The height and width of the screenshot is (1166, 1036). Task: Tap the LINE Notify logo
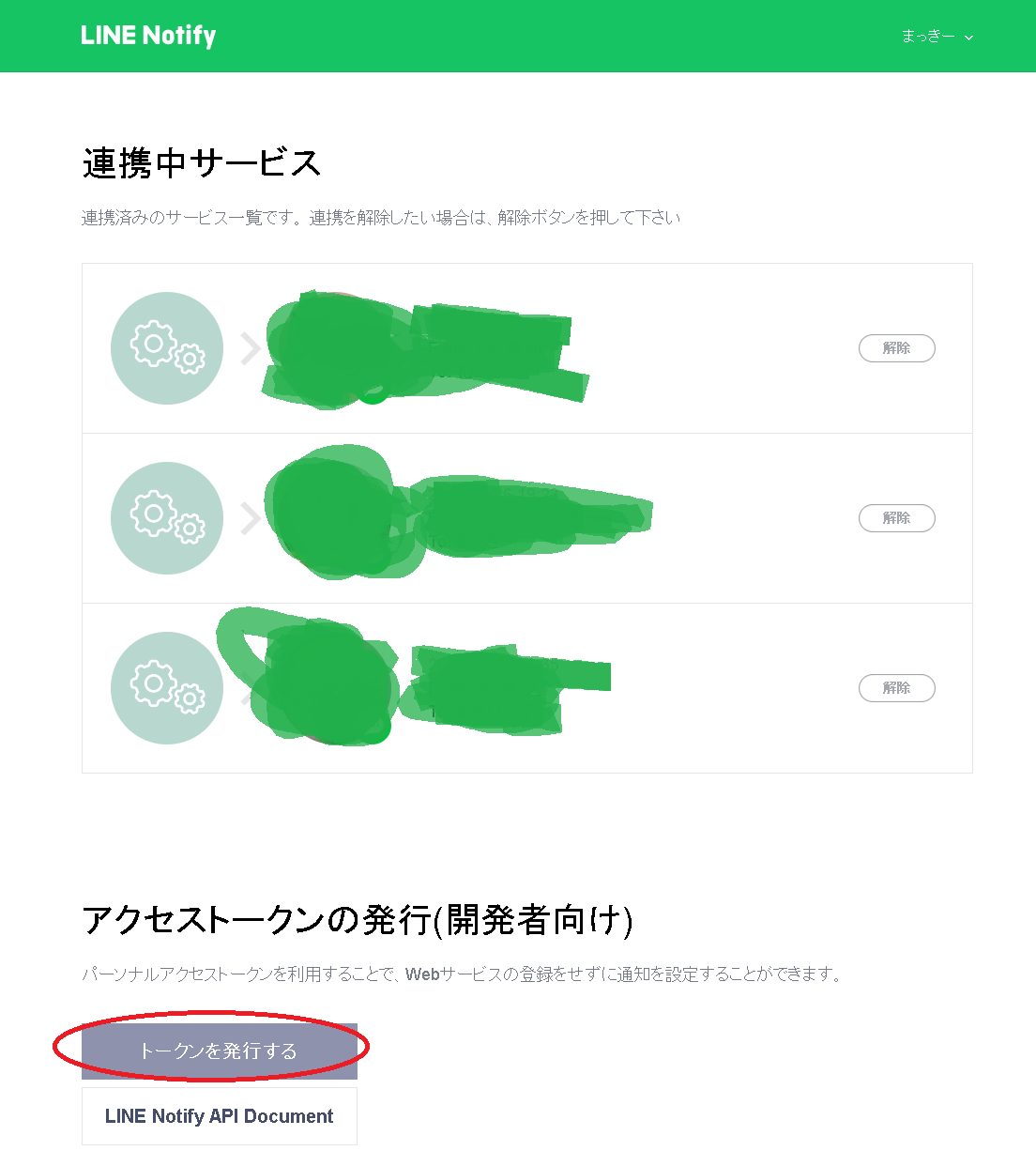pyautogui.click(x=148, y=36)
